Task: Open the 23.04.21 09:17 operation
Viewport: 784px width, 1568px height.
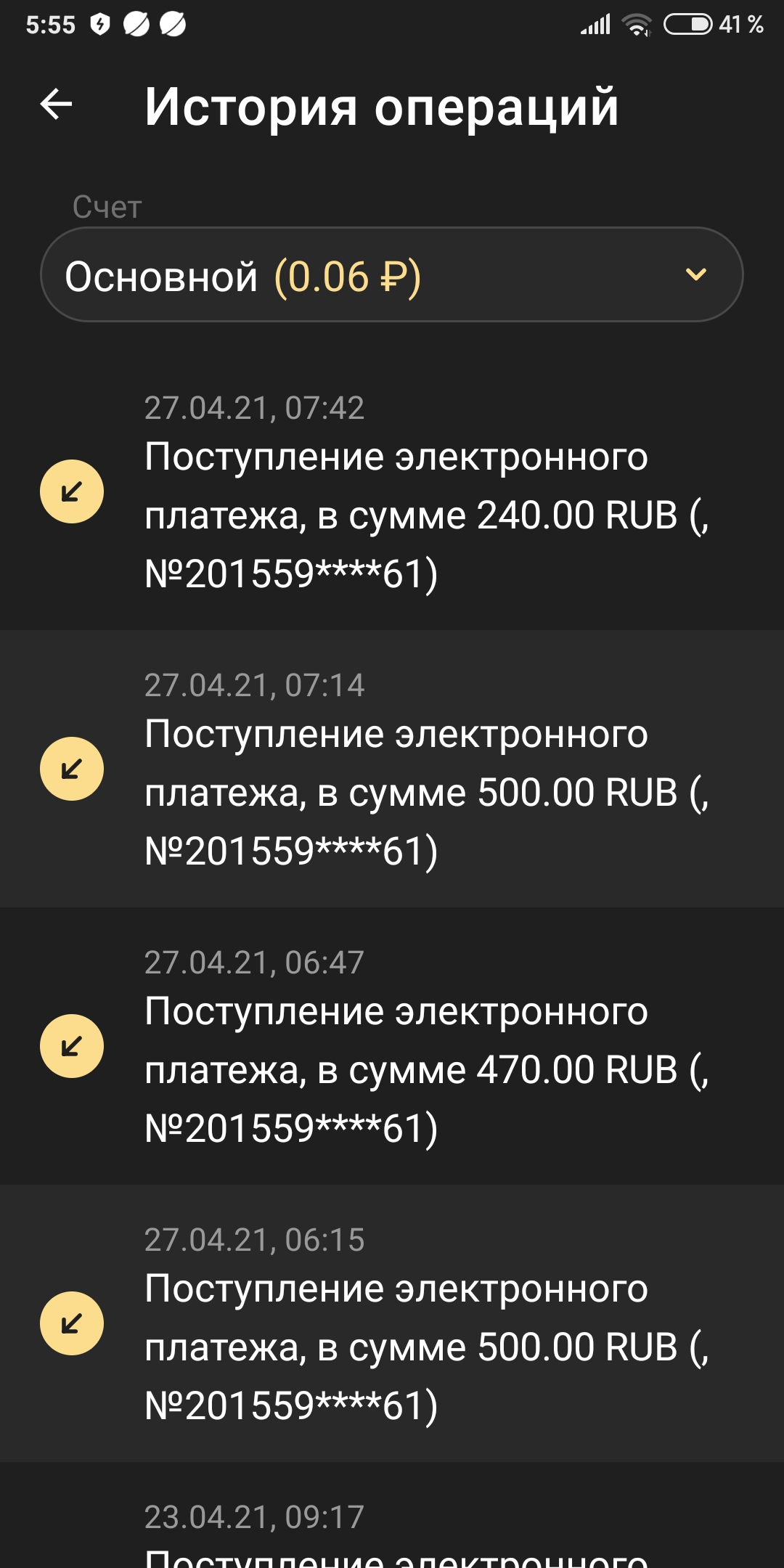Action: (x=392, y=1516)
